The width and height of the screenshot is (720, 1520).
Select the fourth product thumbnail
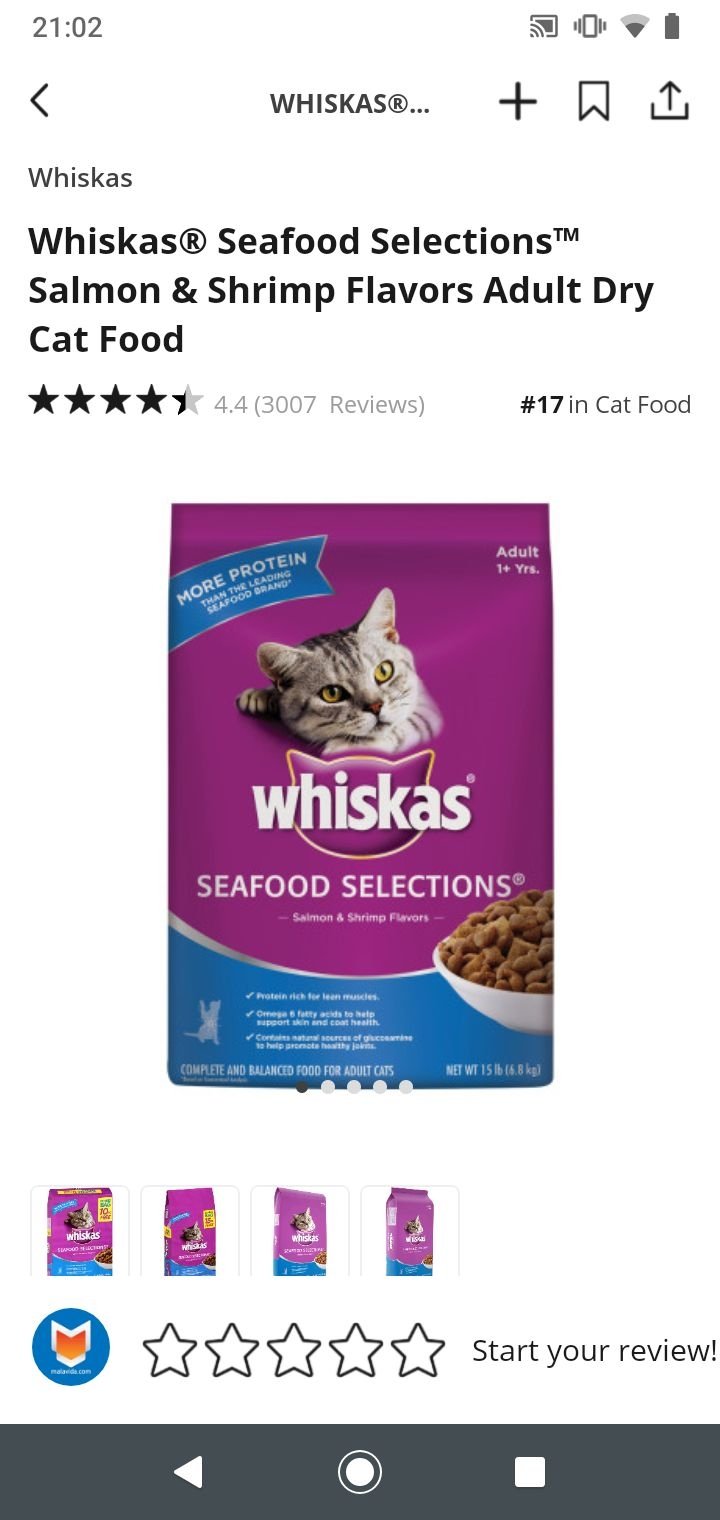click(x=410, y=1230)
